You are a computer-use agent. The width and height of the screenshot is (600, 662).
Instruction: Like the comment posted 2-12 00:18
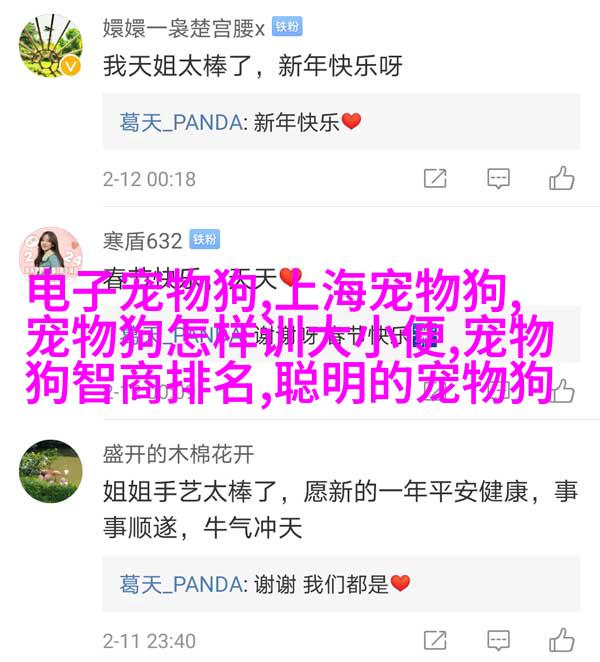(x=562, y=179)
